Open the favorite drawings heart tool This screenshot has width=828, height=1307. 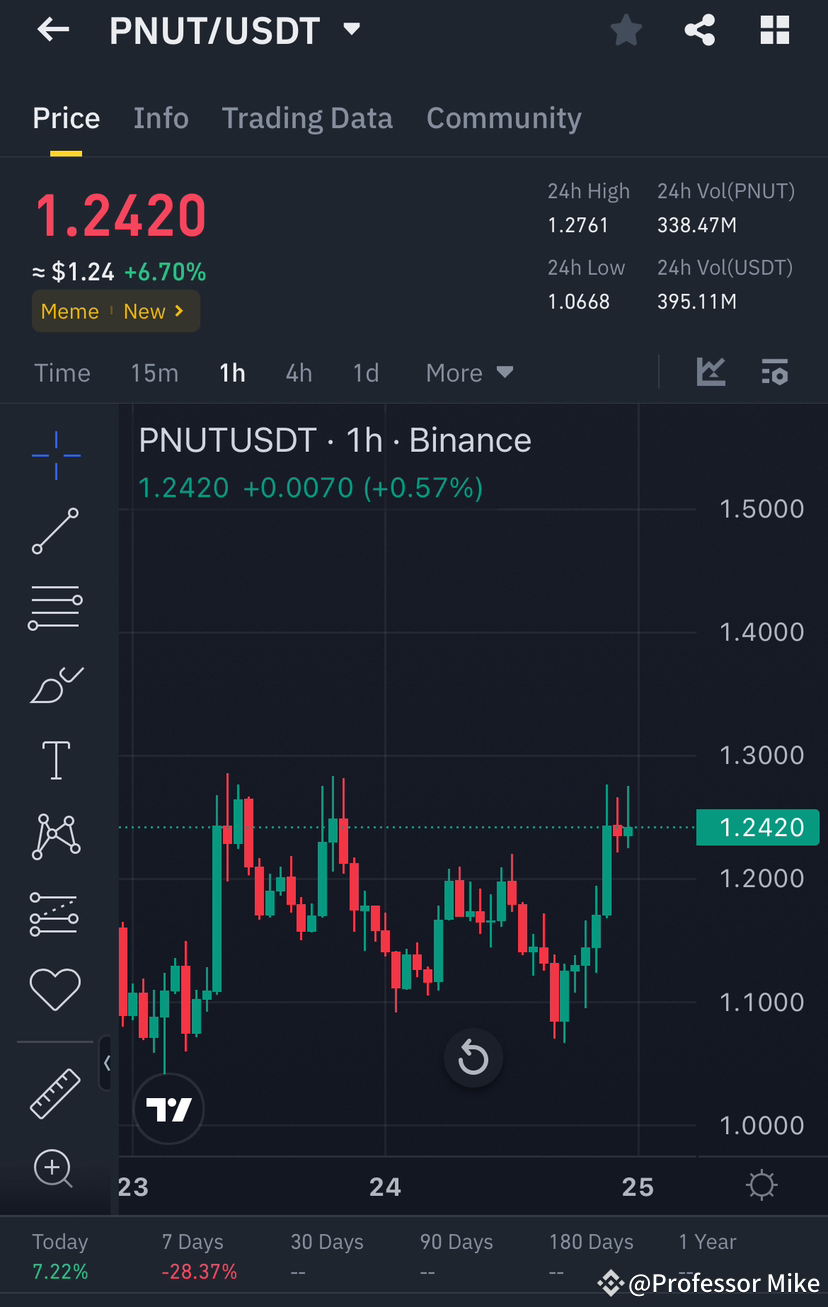(x=55, y=989)
